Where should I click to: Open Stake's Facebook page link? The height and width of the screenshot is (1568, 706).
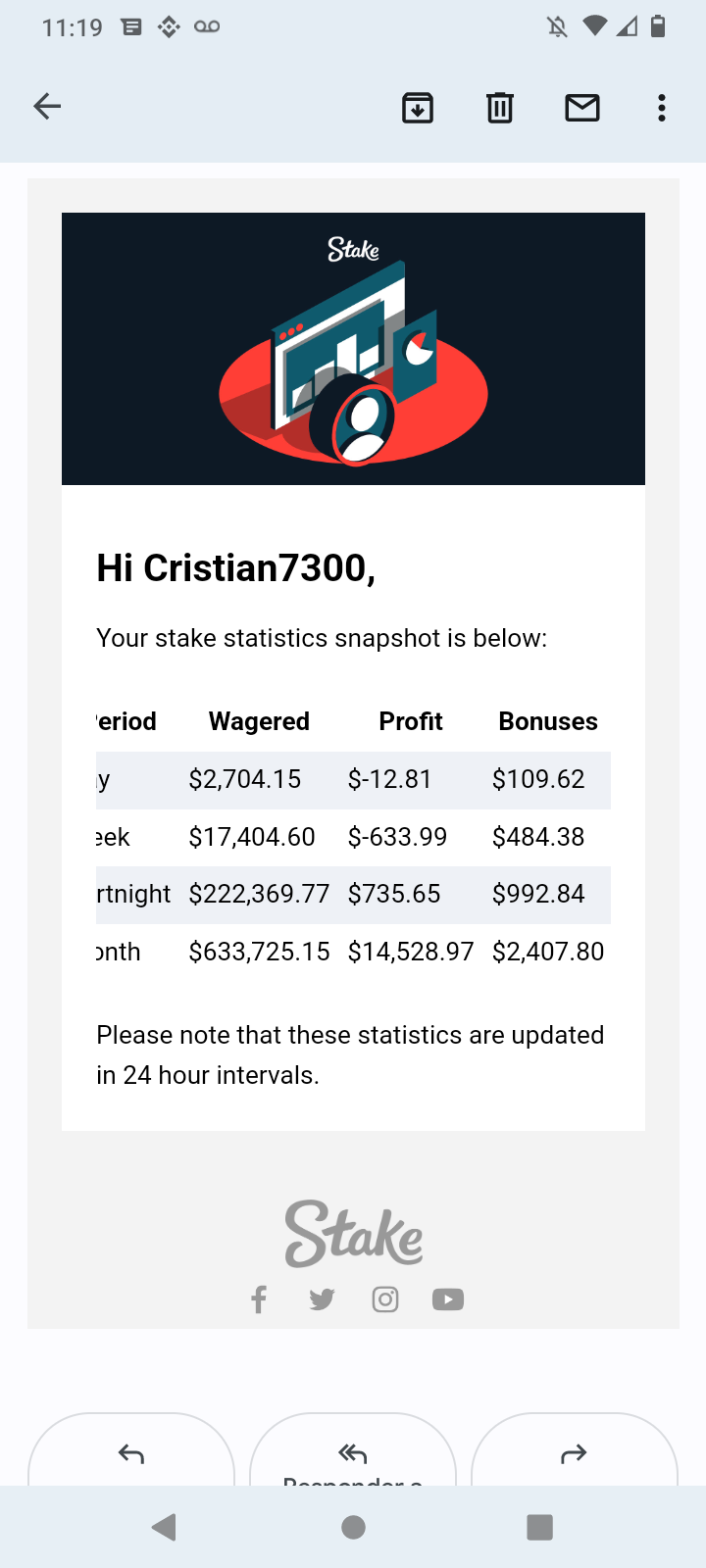(x=259, y=1299)
